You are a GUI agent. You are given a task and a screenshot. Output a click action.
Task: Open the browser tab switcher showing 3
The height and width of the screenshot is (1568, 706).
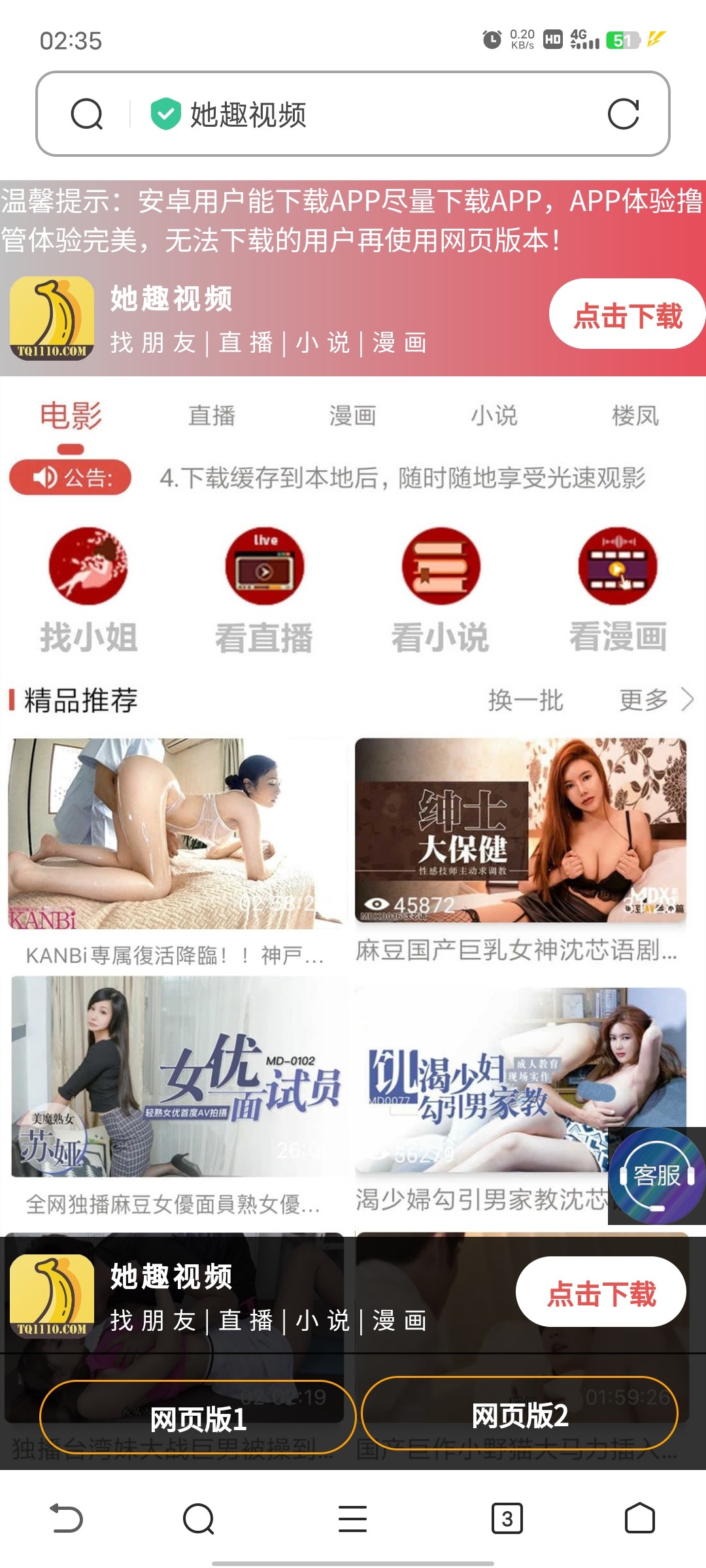coord(507,1518)
